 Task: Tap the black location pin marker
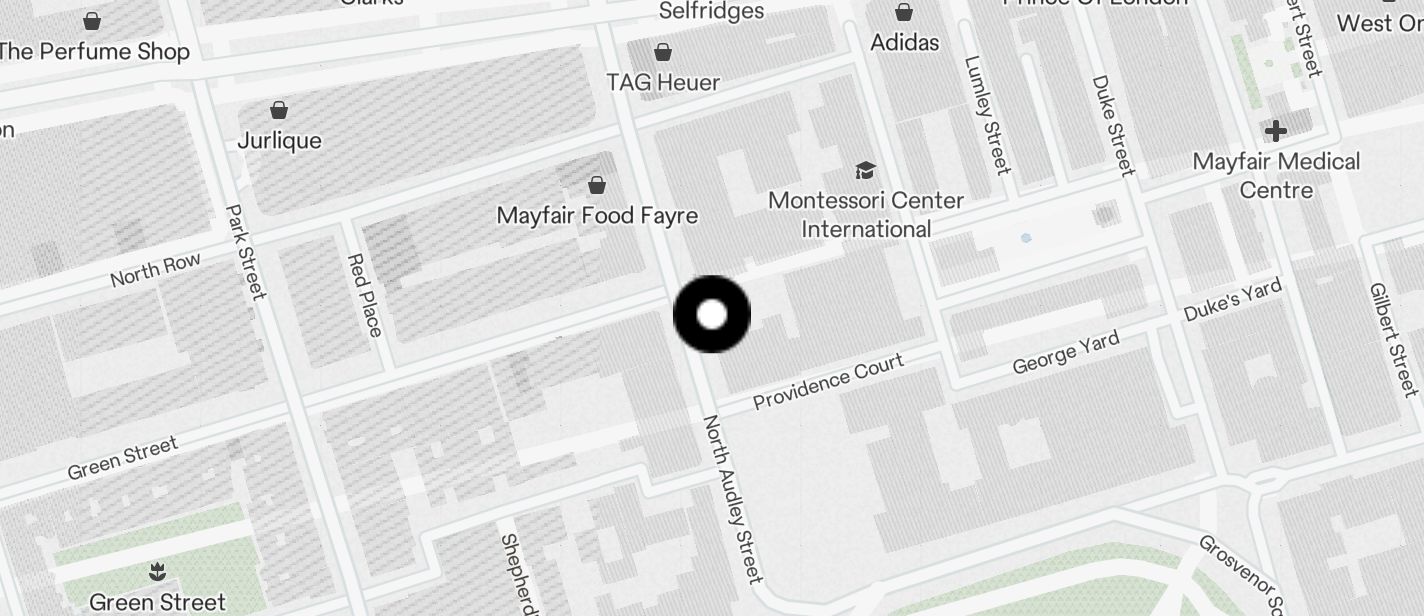click(711, 315)
